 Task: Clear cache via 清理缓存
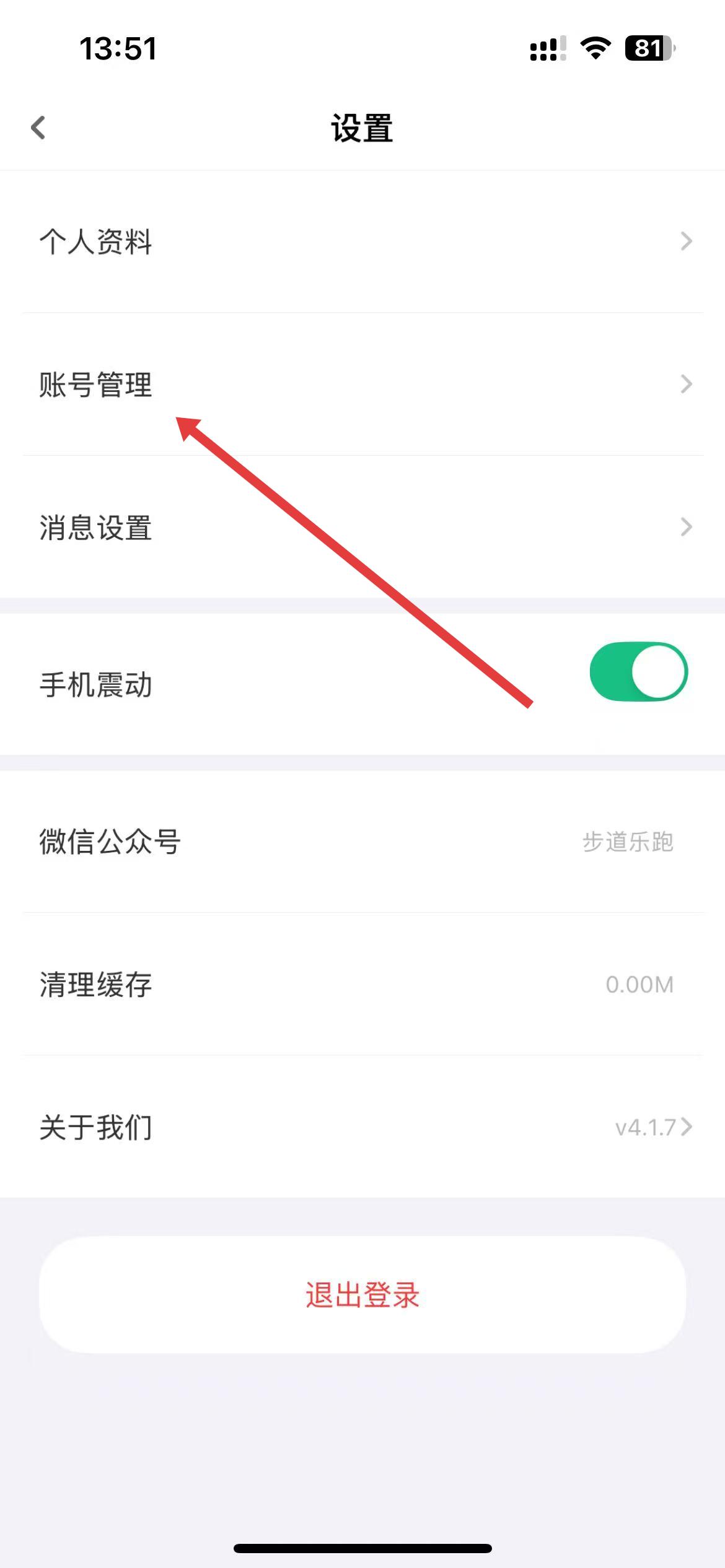point(362,984)
